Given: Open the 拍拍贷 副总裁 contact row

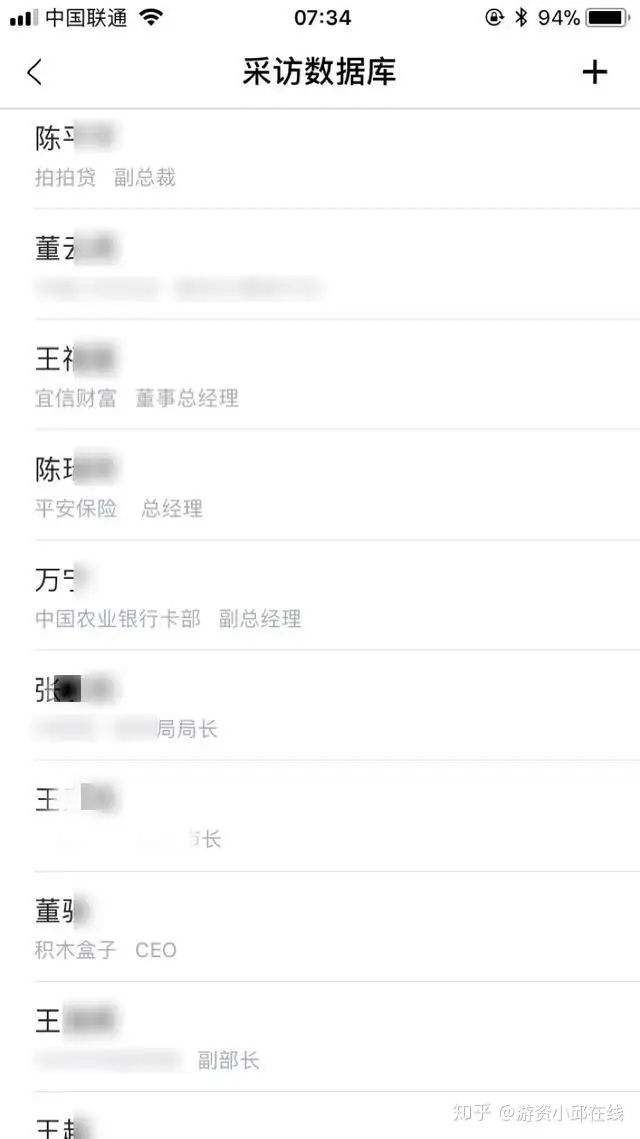Looking at the screenshot, I should [320, 158].
